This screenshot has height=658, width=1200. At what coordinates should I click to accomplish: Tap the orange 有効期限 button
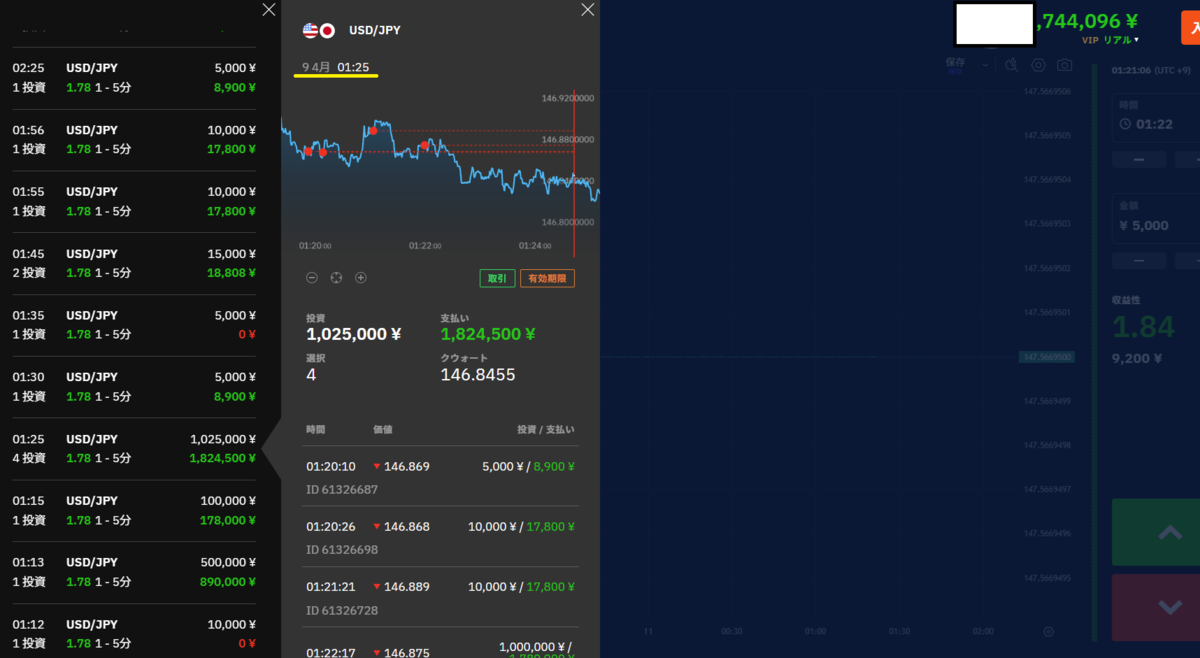547,279
